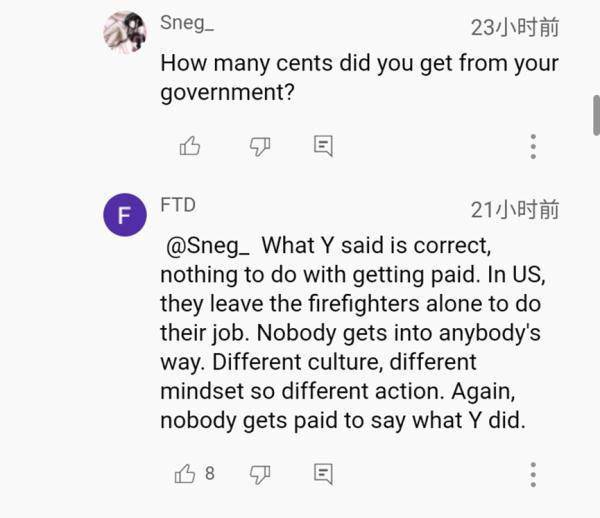Screen dimensions: 600x518
Task: Dislike FTD's reply comment
Action: (260, 474)
